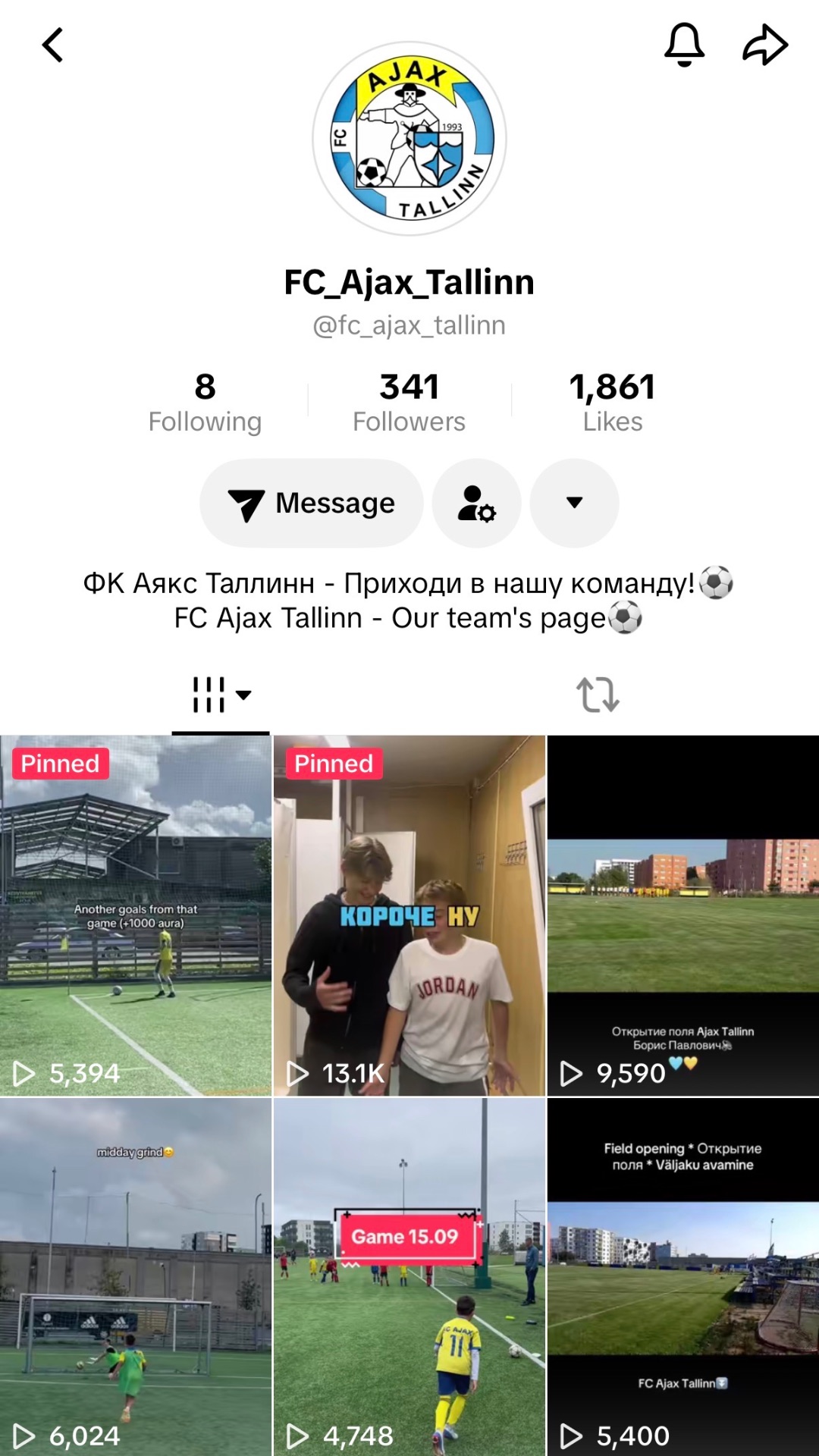Open the notifications bell
The width and height of the screenshot is (819, 1456).
coord(684,45)
